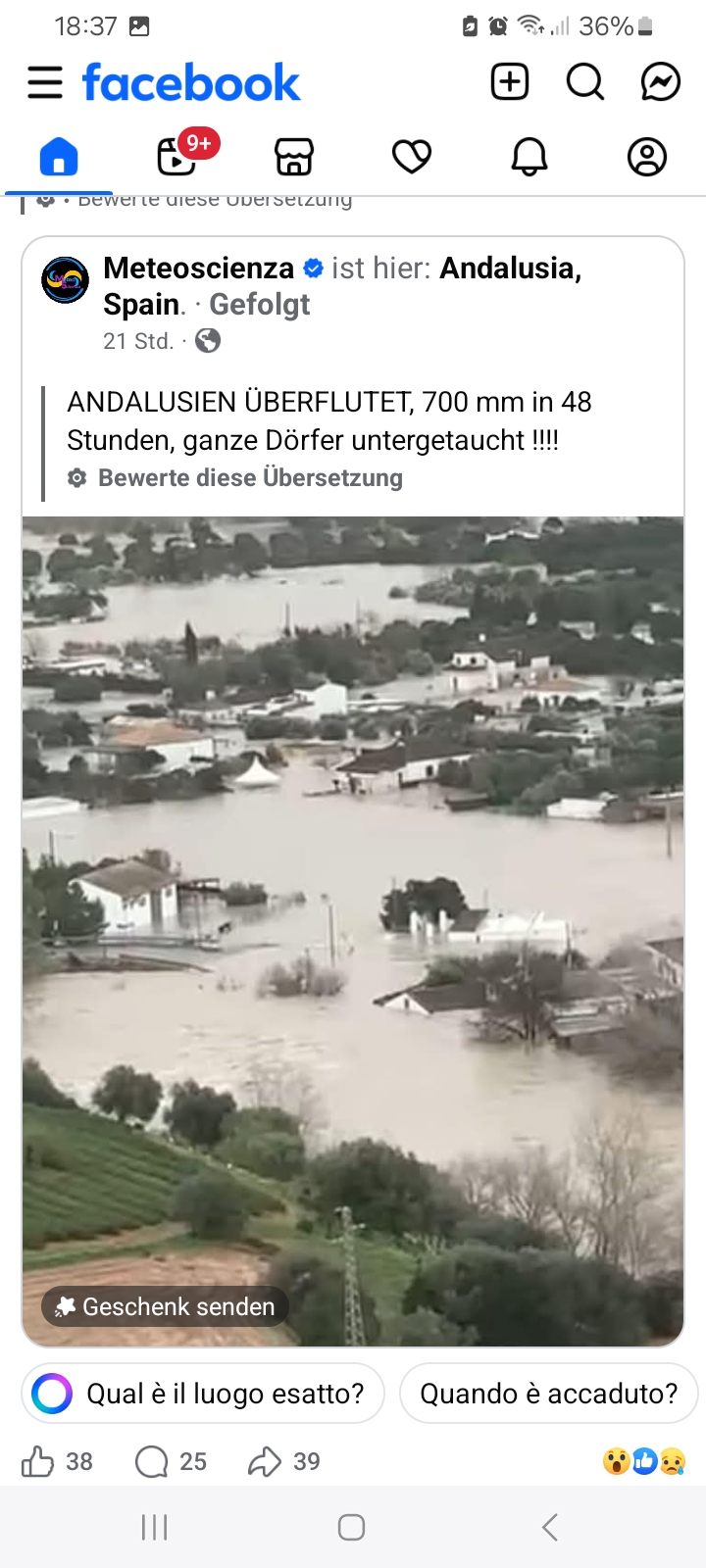
Task: Switch to the Marketplace tab
Action: (294, 157)
